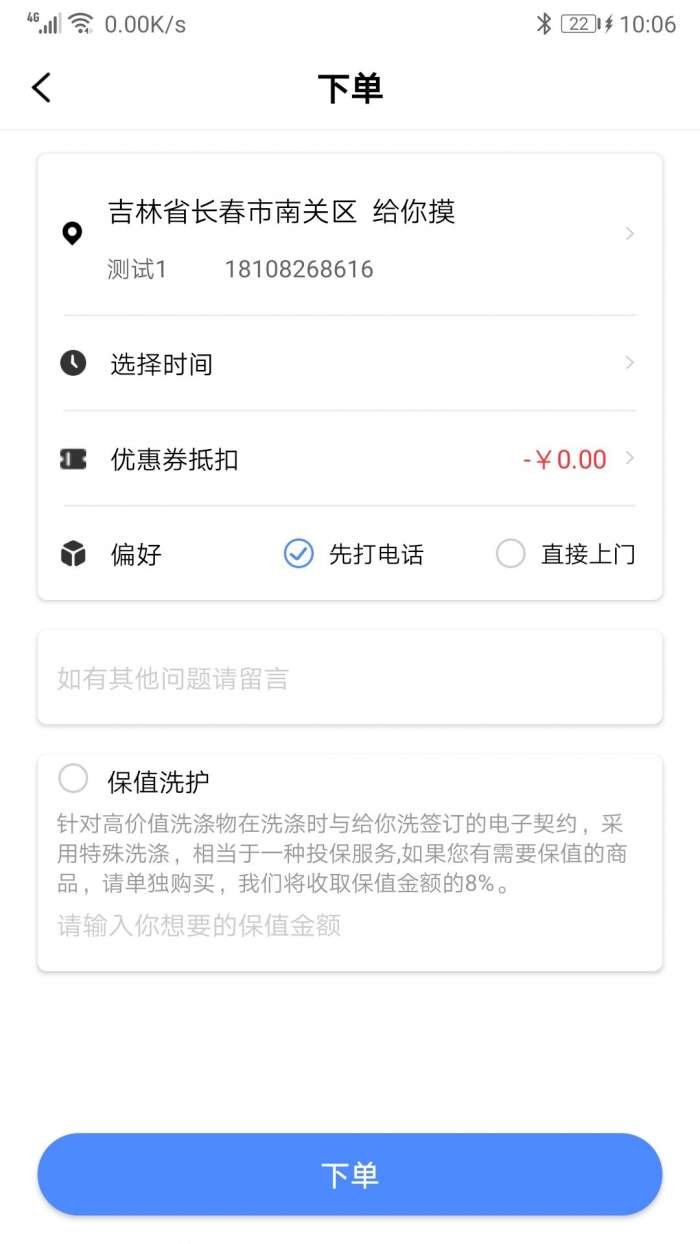Enable the 保值洗护 option
Viewport: 700px width, 1244px height.
click(74, 779)
